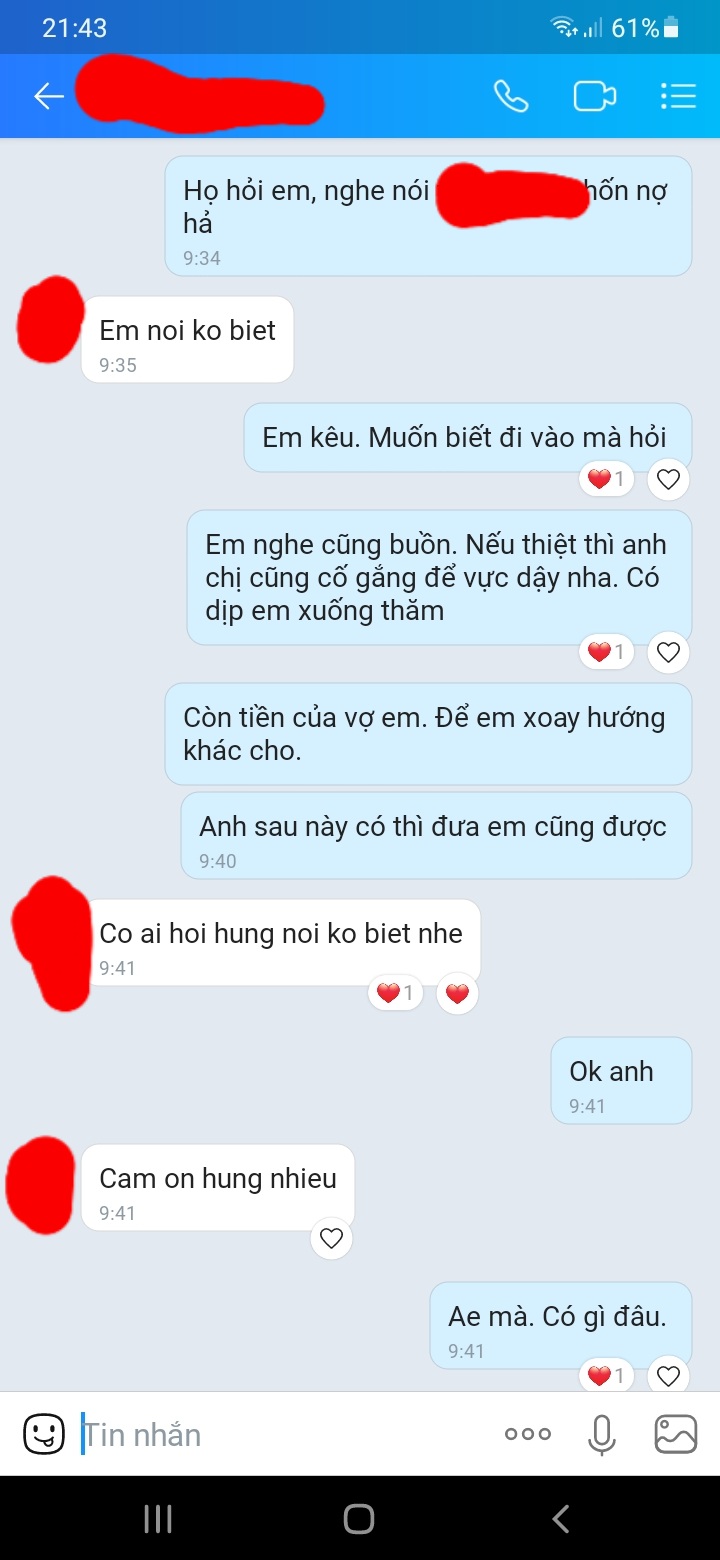The height and width of the screenshot is (1560, 720).
Task: Open the photo gallery picker
Action: click(675, 1434)
